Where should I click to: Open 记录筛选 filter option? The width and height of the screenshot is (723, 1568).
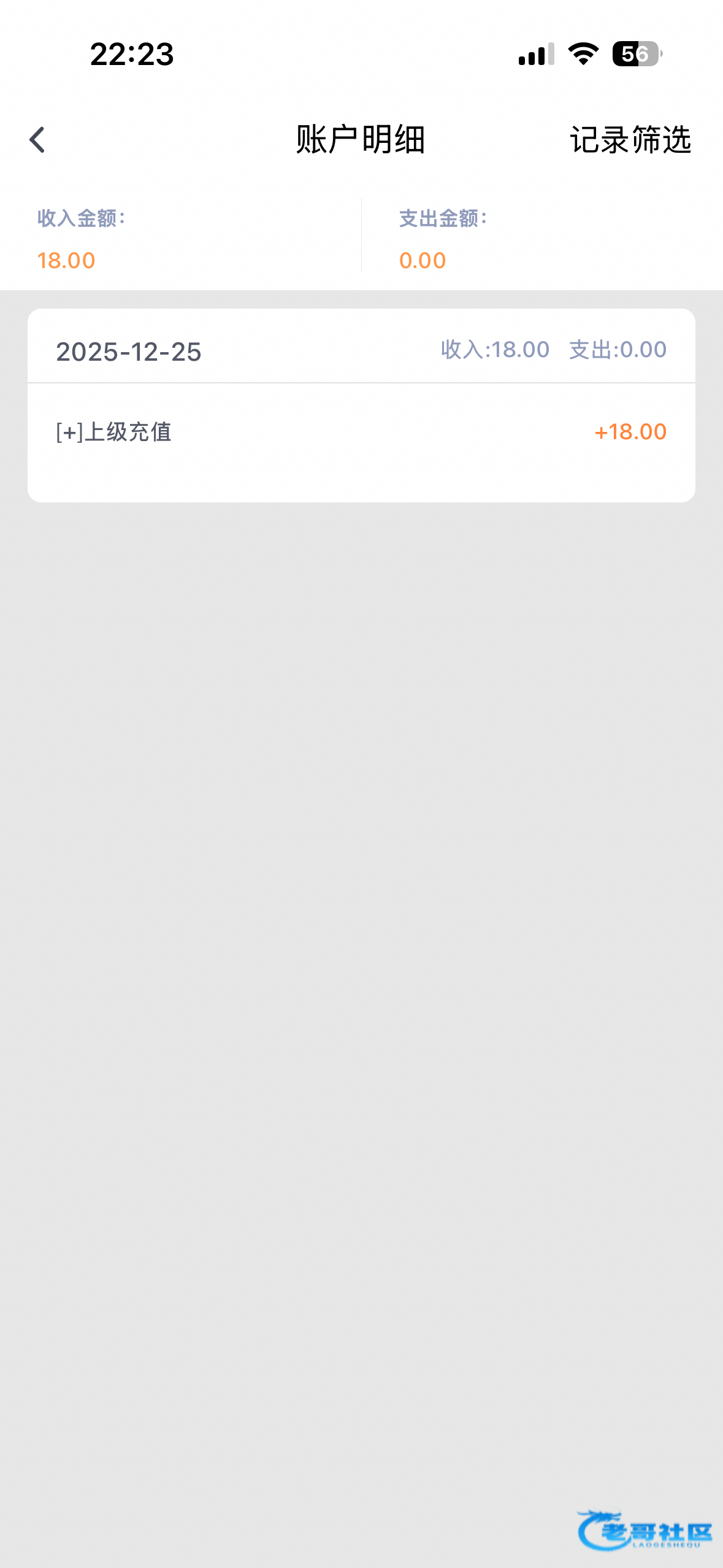pos(630,140)
